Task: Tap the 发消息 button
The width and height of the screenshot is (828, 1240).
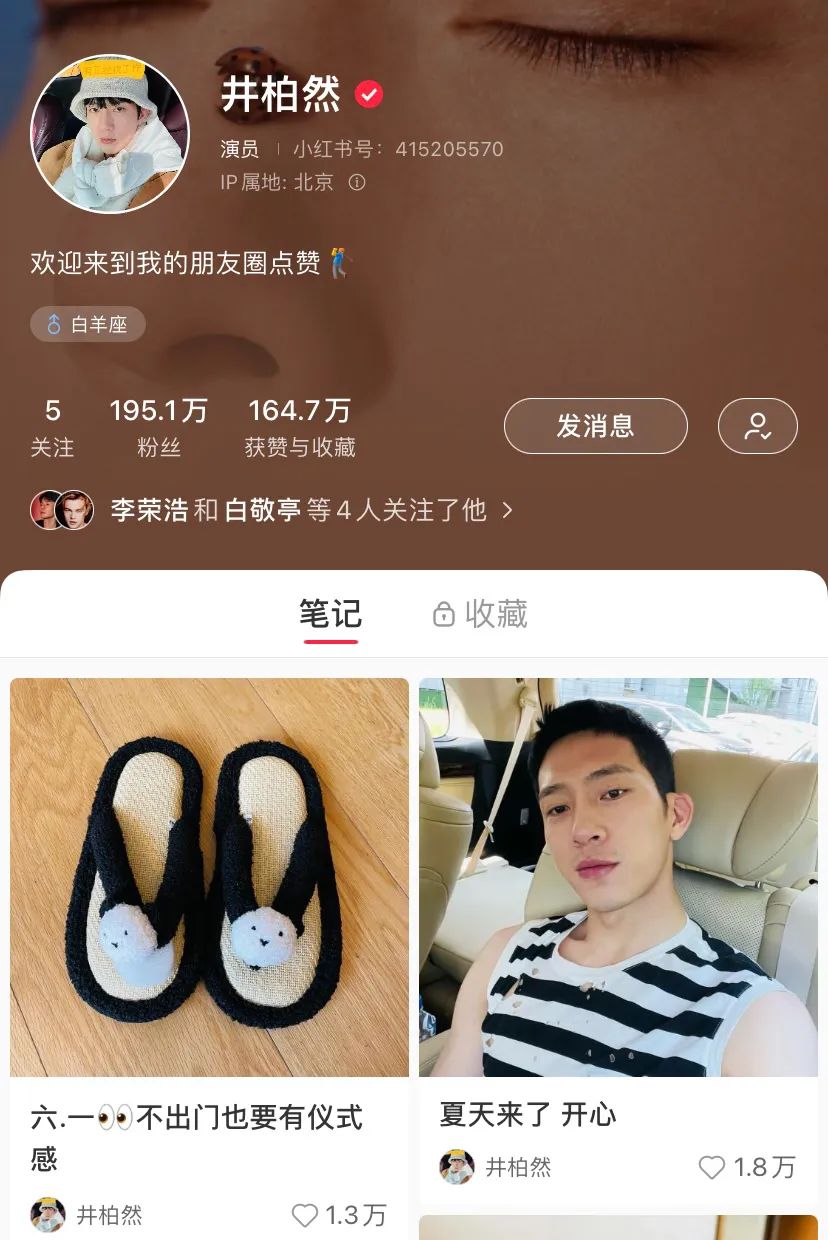Action: [x=595, y=426]
